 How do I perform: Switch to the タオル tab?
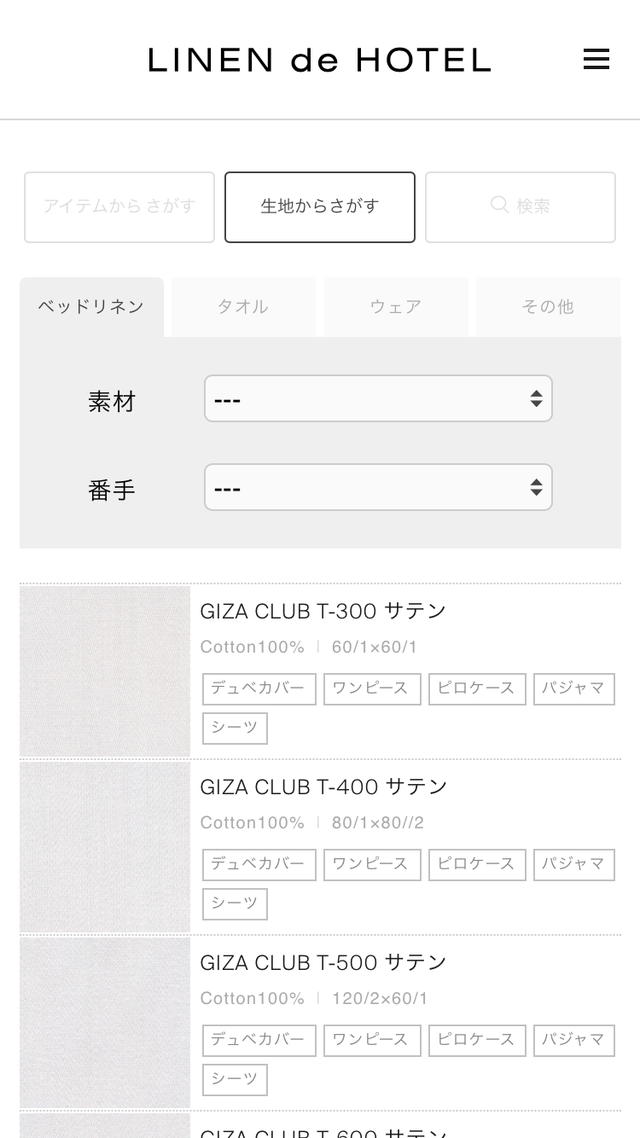[x=243, y=307]
